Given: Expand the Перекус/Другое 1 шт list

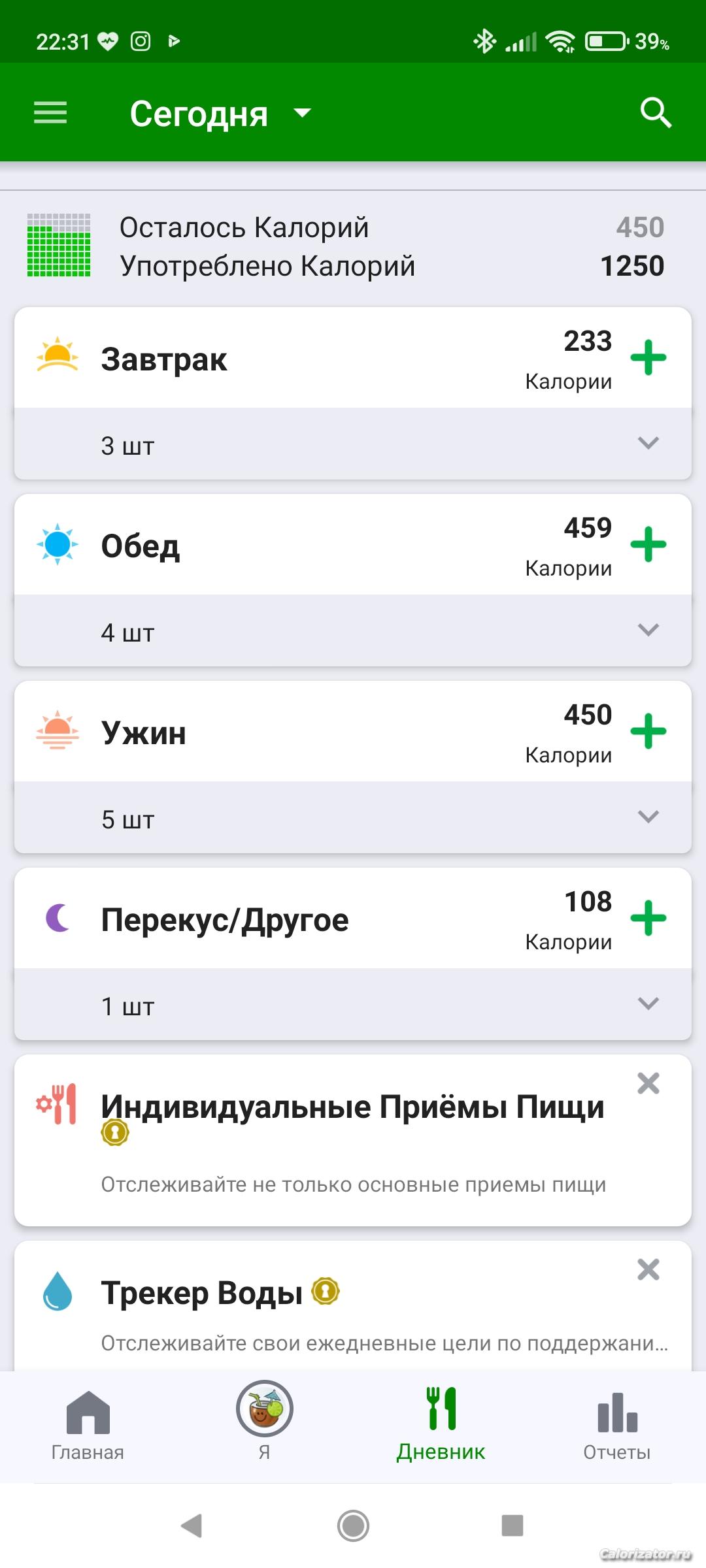Looking at the screenshot, I should click(x=648, y=1004).
